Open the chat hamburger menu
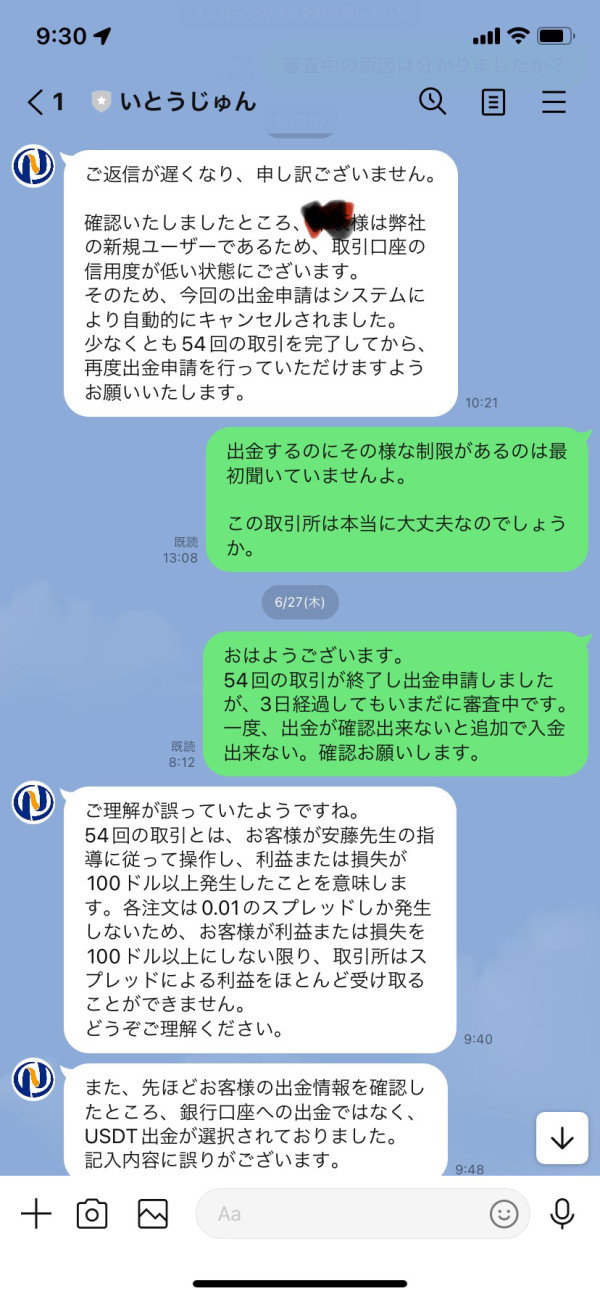The width and height of the screenshot is (600, 1299). coord(553,102)
